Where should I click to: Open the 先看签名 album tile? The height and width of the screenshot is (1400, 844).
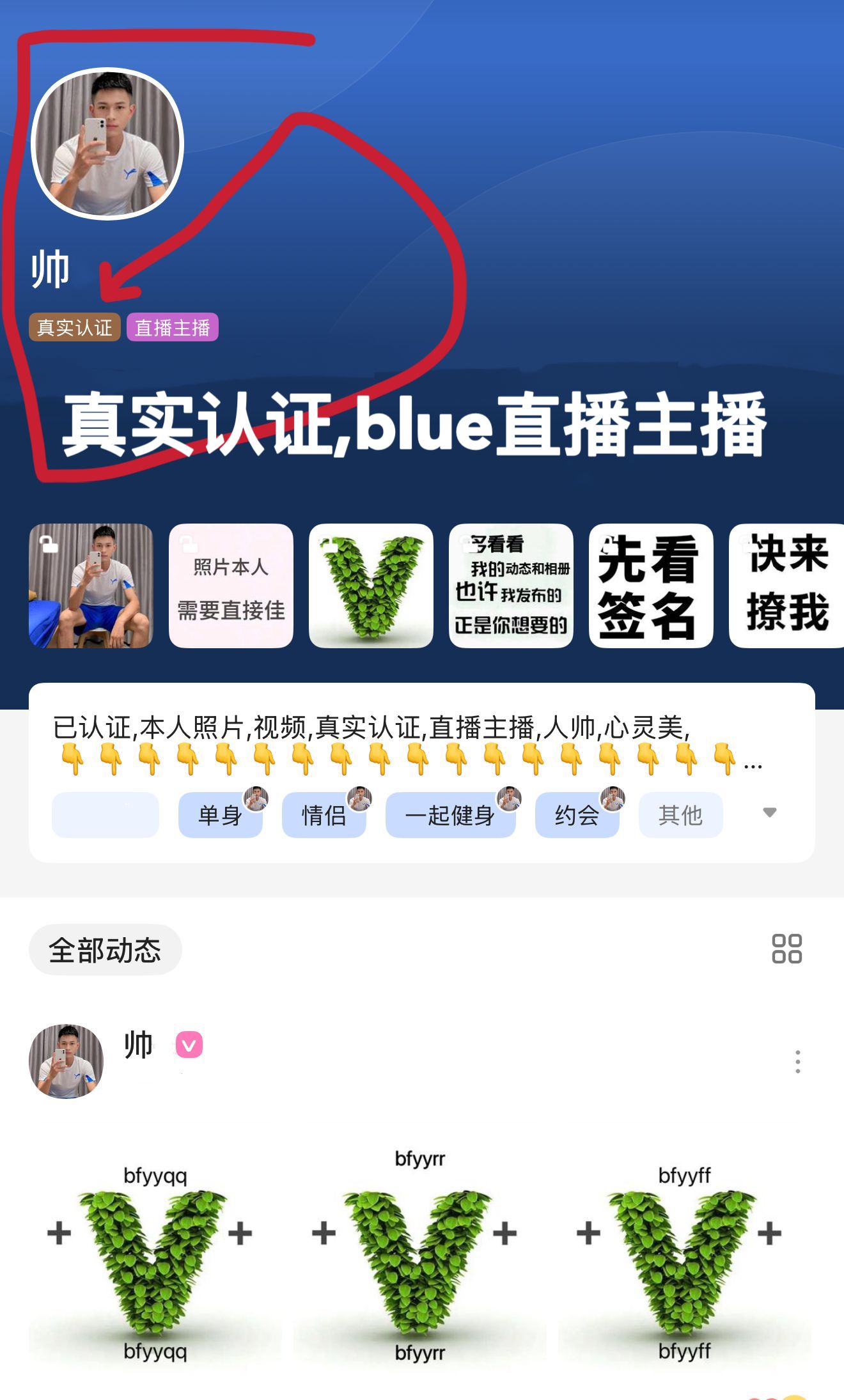[x=651, y=586]
